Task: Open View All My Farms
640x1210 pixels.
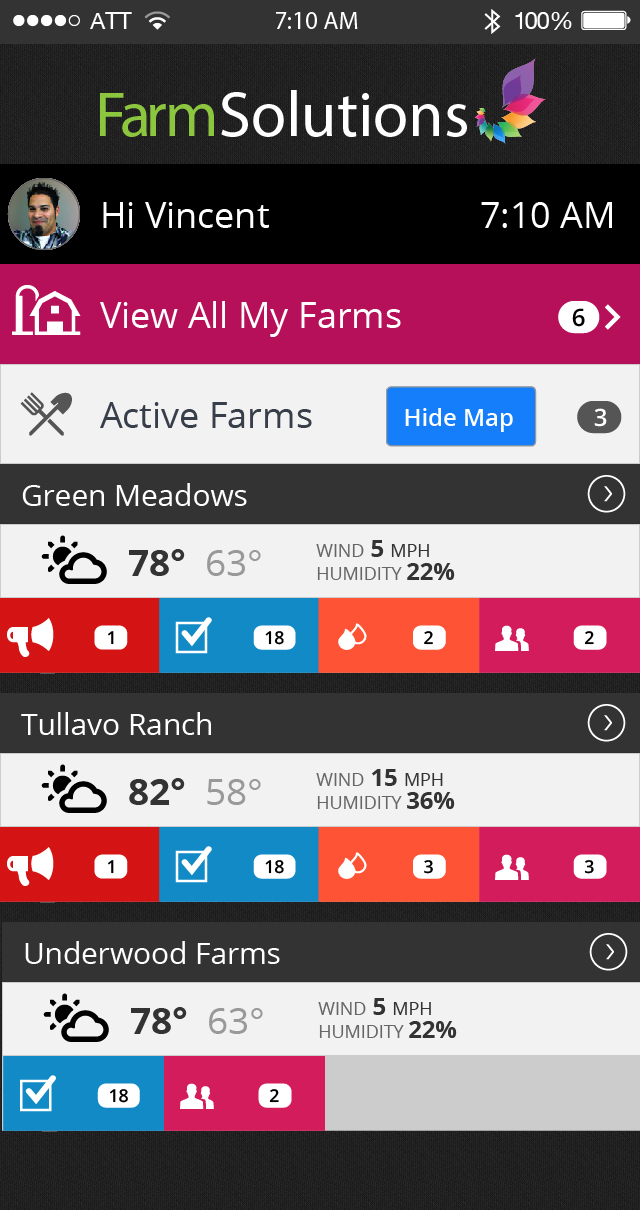Action: 320,316
